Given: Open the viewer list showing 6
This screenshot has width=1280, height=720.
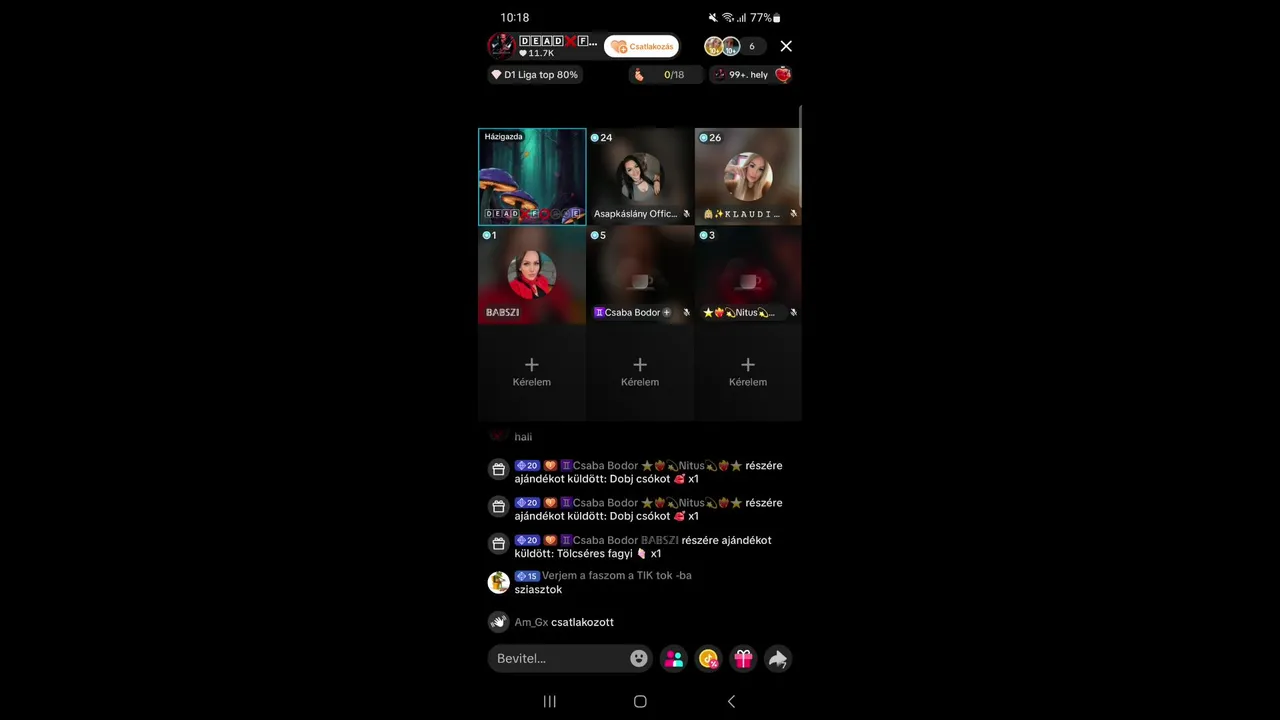Looking at the screenshot, I should (x=735, y=46).
